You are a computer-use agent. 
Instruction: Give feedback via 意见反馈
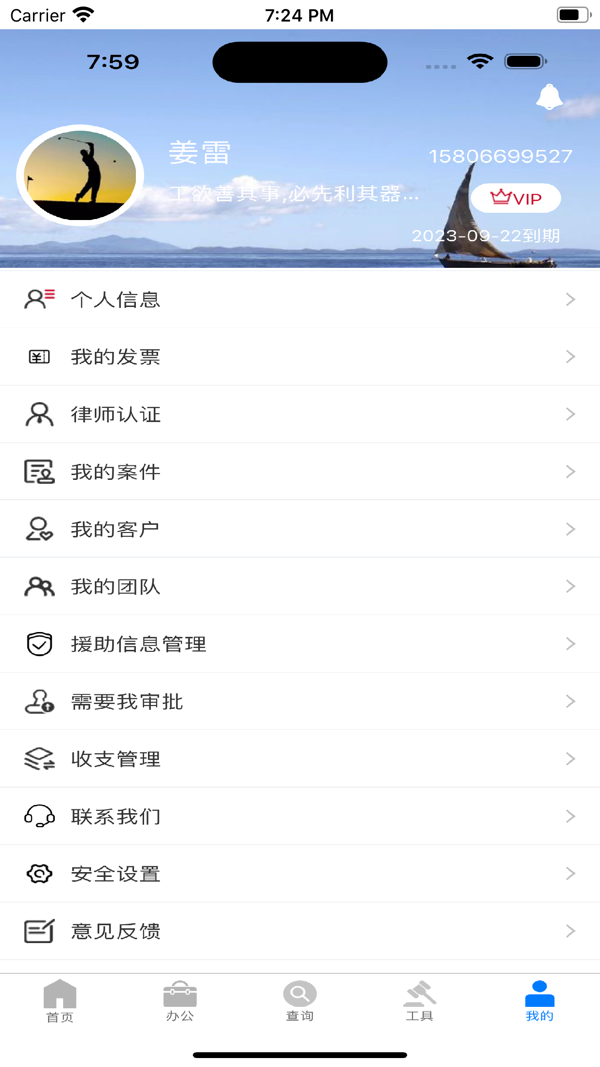[300, 932]
